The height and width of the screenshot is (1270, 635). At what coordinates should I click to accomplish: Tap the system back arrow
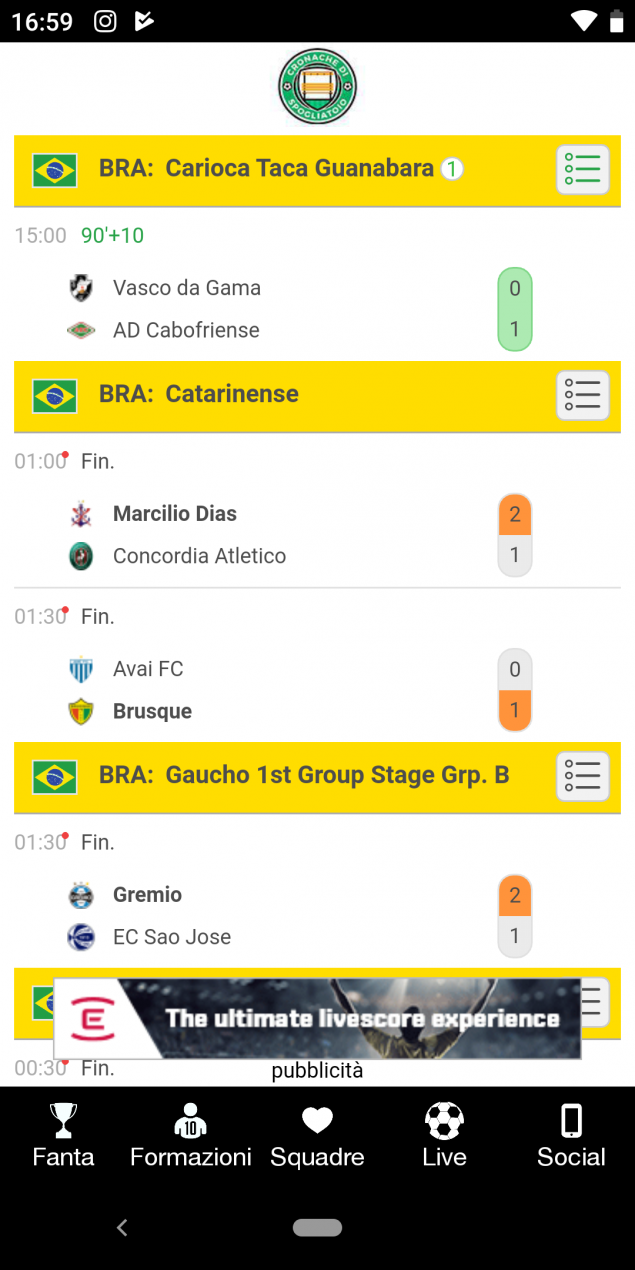tap(122, 1228)
